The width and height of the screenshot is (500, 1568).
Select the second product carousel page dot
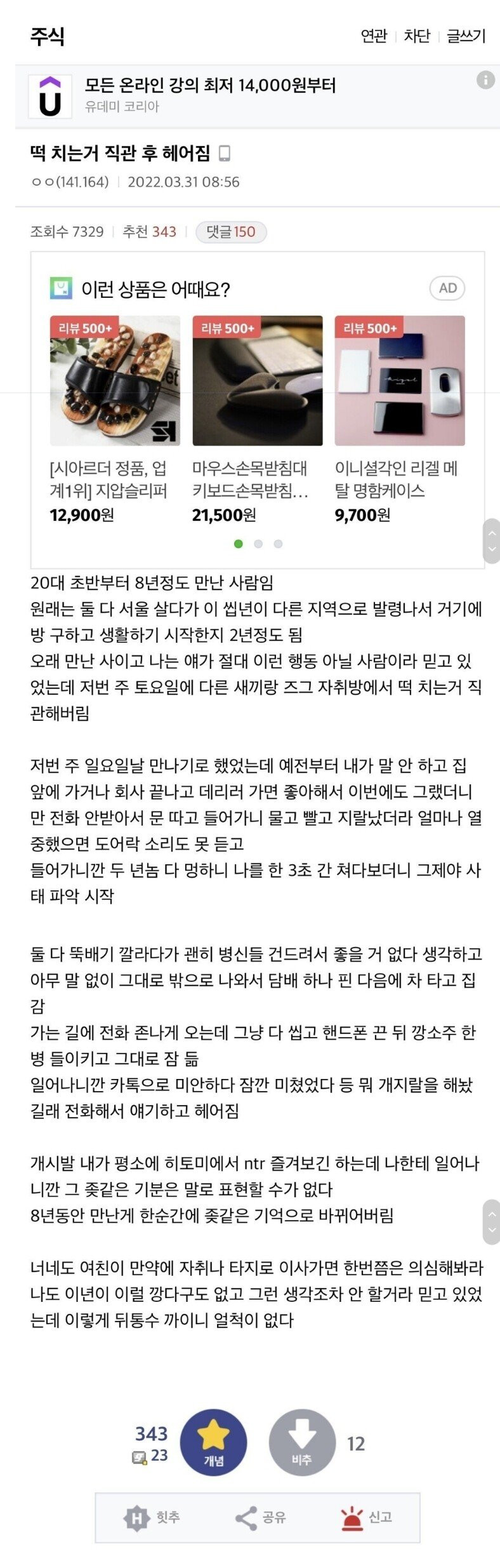click(x=258, y=544)
